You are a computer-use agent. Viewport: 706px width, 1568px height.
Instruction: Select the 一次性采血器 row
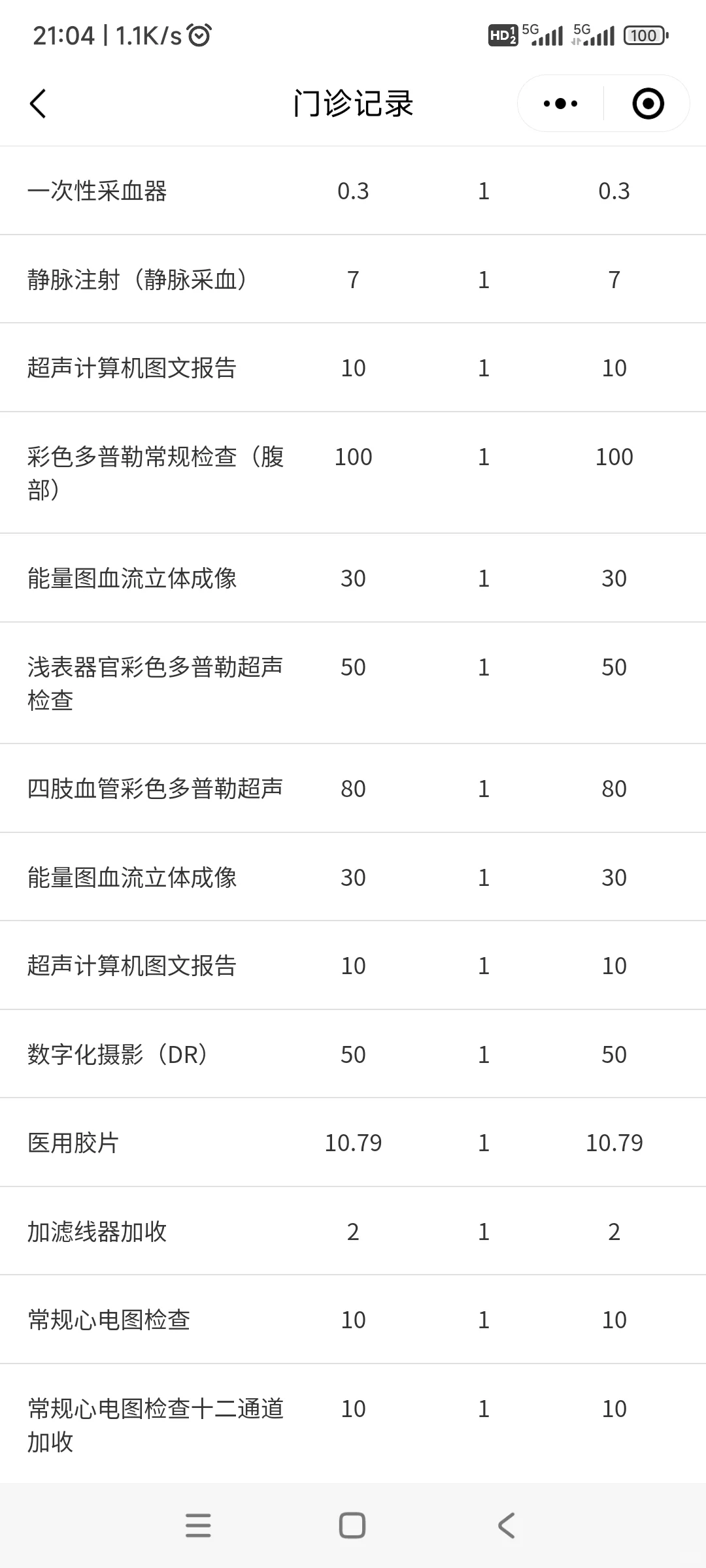tap(261, 191)
